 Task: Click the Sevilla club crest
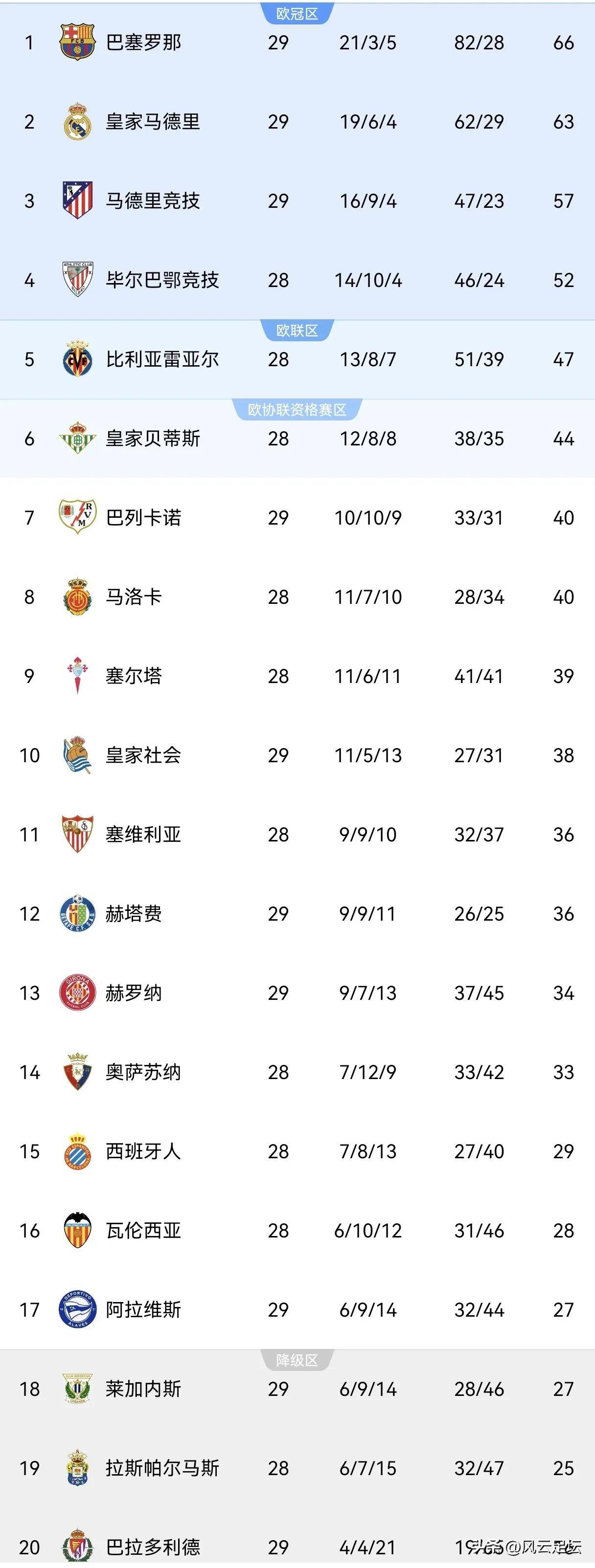[x=77, y=835]
